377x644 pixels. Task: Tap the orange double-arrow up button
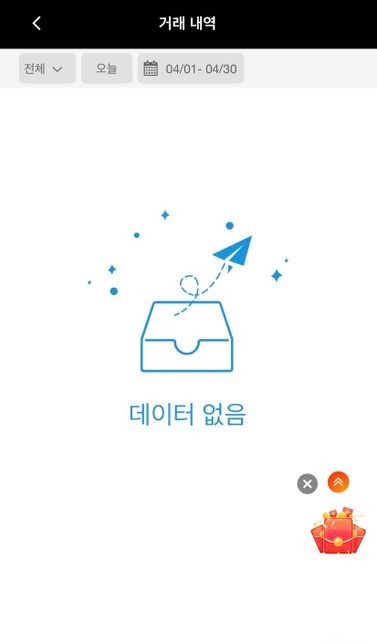pos(338,482)
